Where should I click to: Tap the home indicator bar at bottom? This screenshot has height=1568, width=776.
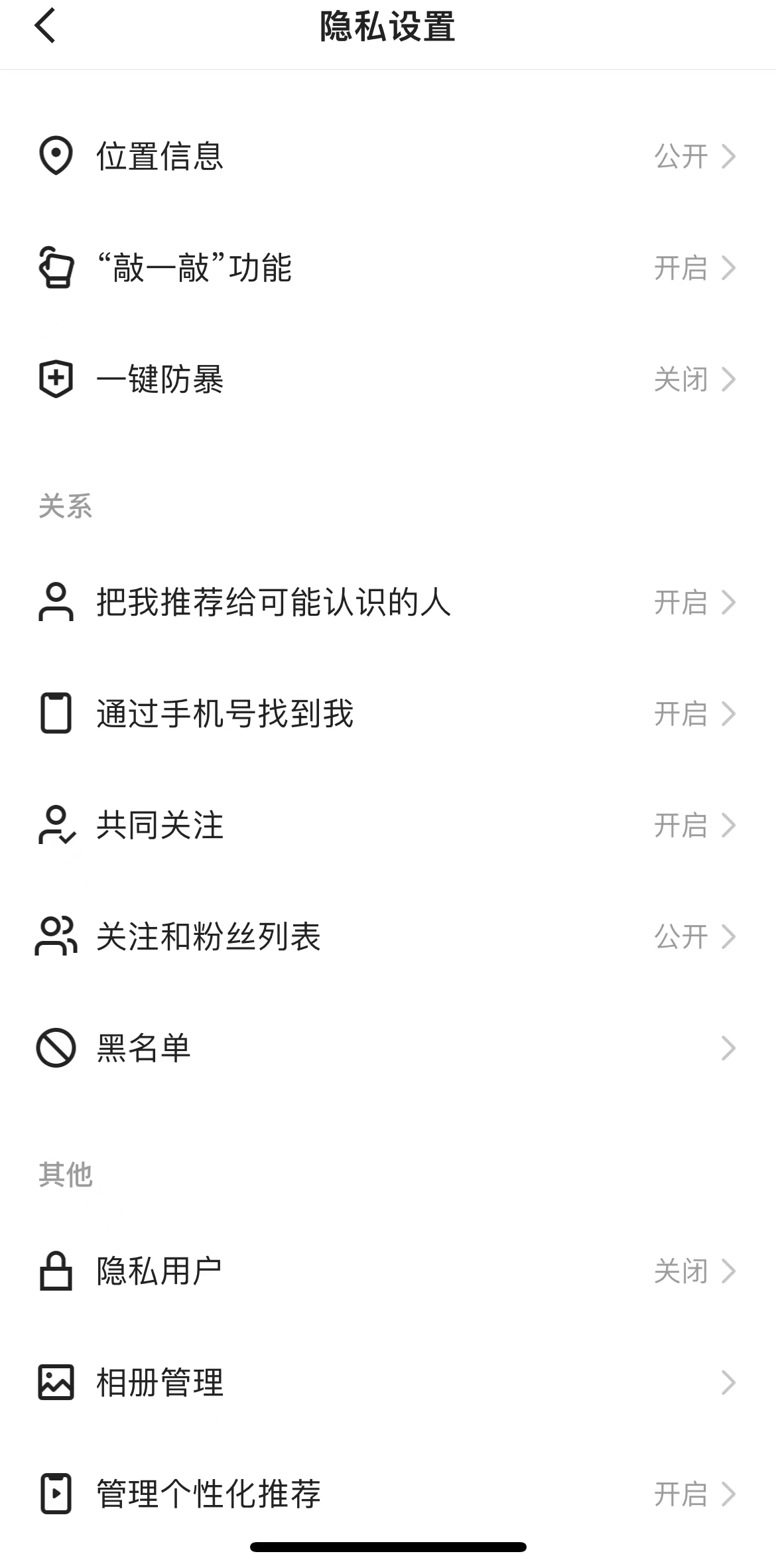click(388, 1547)
